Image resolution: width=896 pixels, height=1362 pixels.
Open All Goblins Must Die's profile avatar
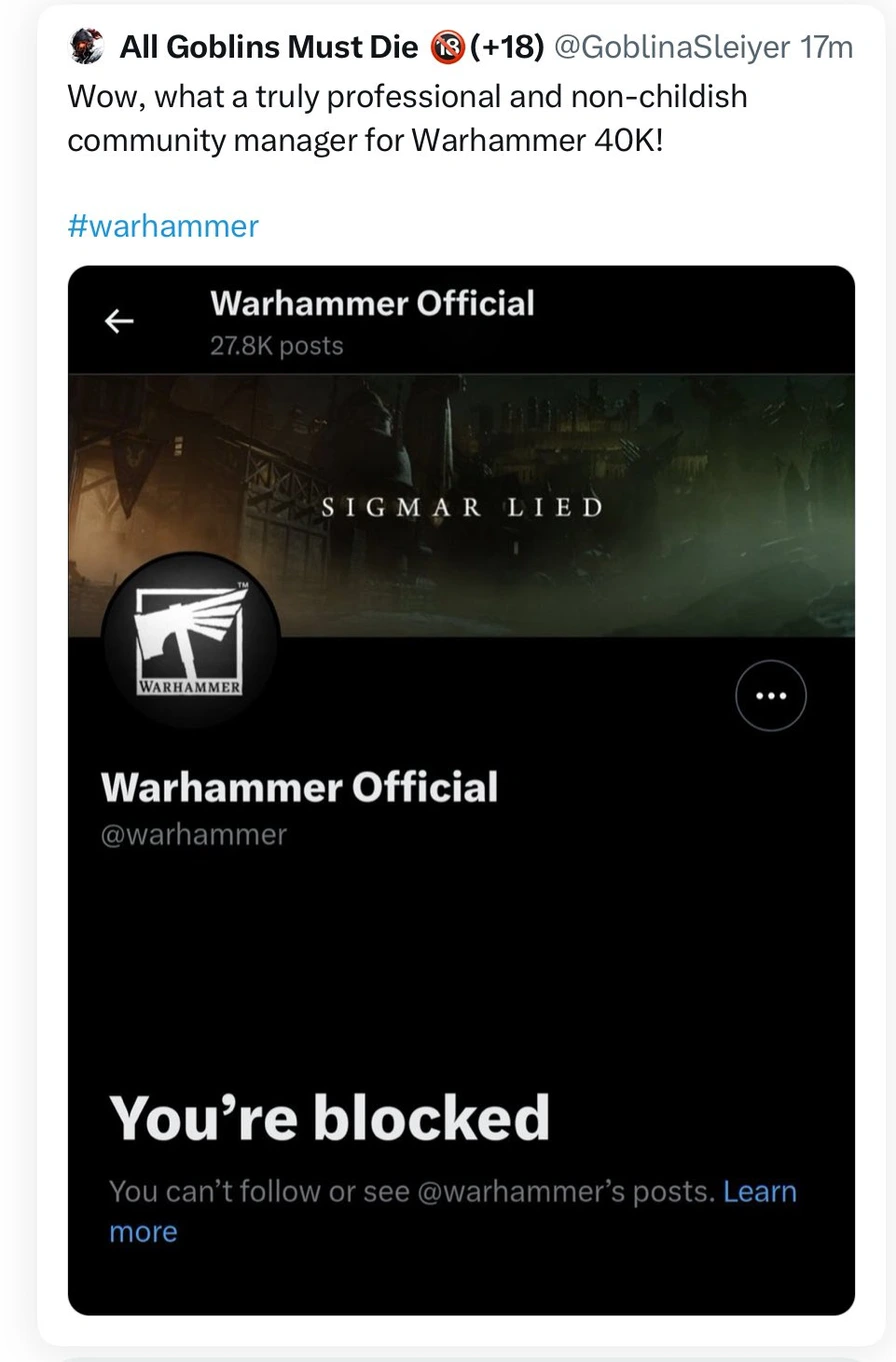86,46
